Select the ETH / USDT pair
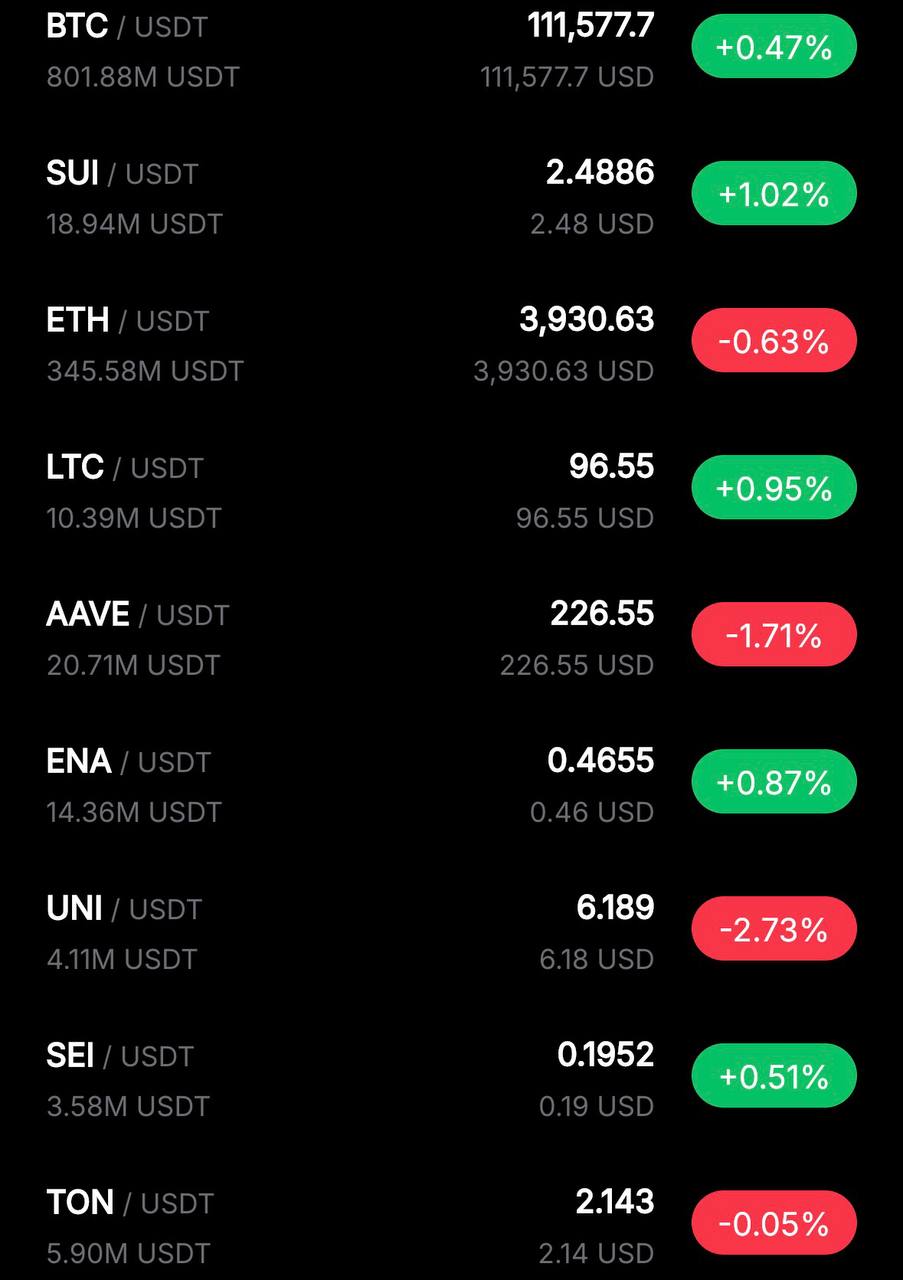Viewport: 903px width, 1280px height. point(127,322)
